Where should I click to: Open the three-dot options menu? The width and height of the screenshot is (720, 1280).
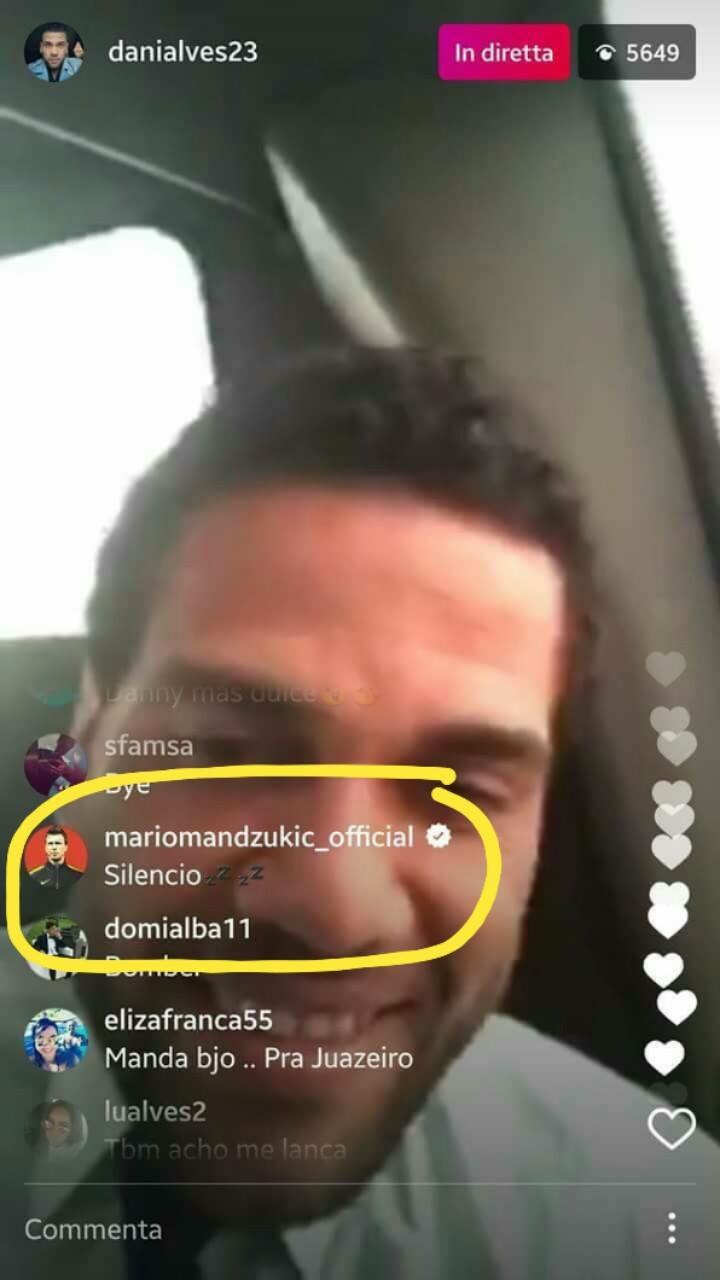tap(672, 1228)
